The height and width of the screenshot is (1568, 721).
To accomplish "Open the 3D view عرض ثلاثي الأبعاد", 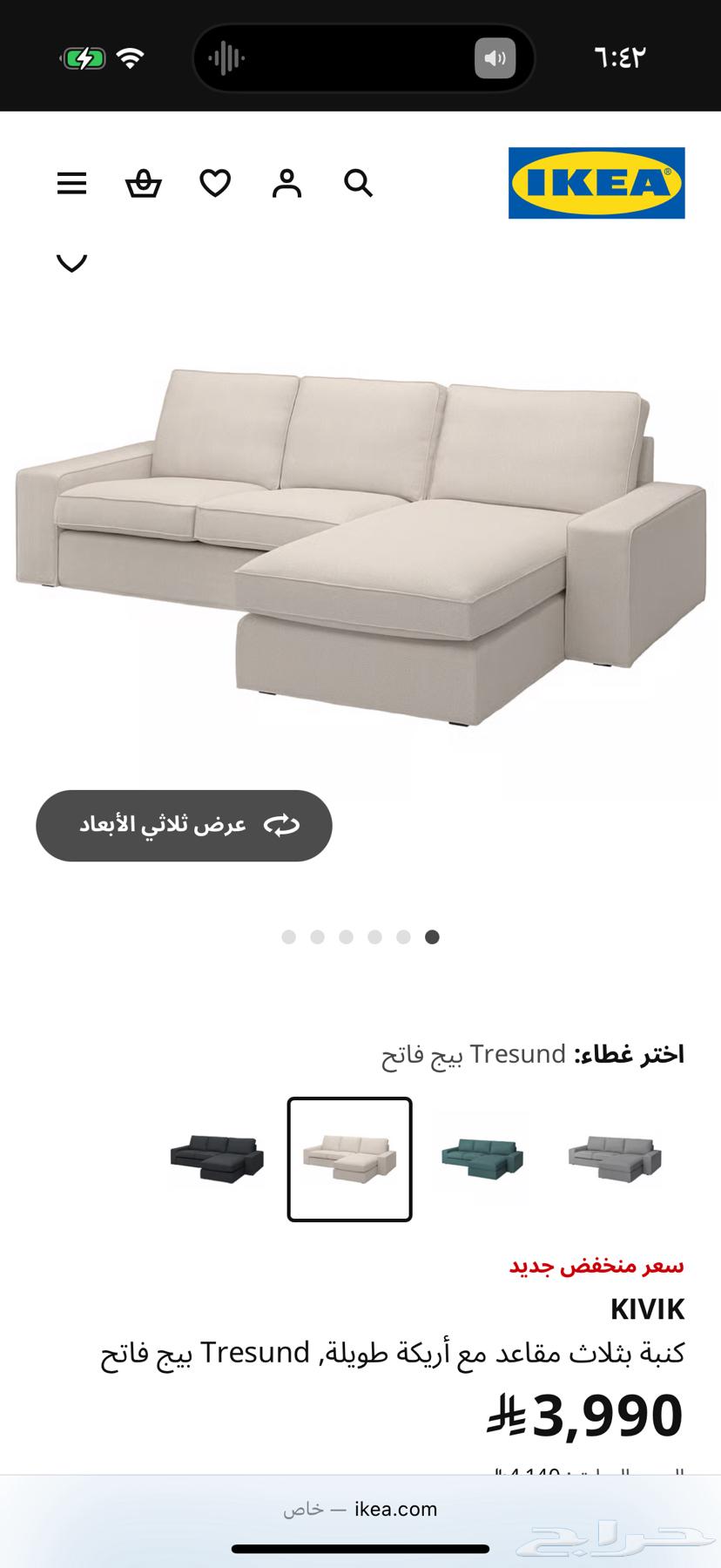I will (183, 825).
